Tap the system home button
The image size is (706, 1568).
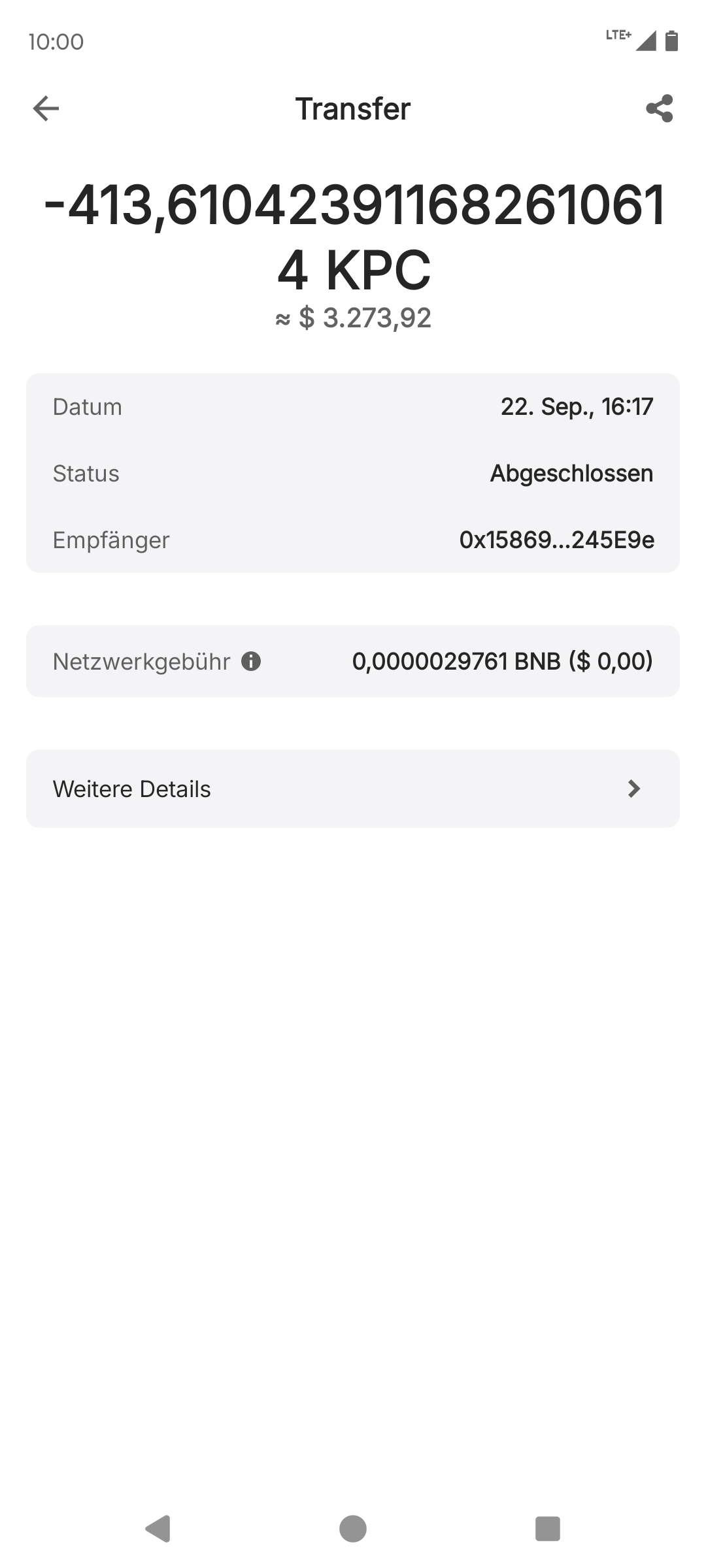(353, 1528)
